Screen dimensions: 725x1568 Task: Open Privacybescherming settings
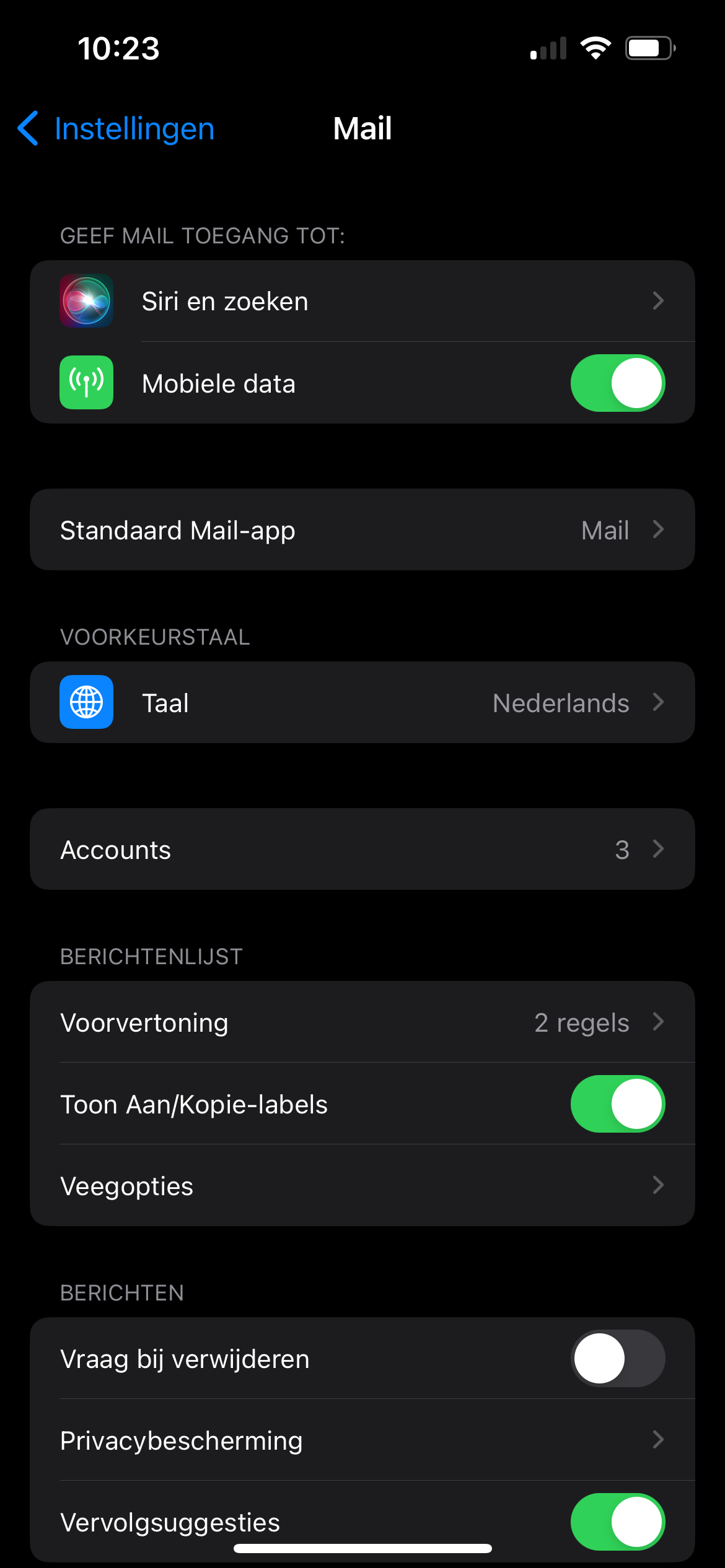point(362,1440)
